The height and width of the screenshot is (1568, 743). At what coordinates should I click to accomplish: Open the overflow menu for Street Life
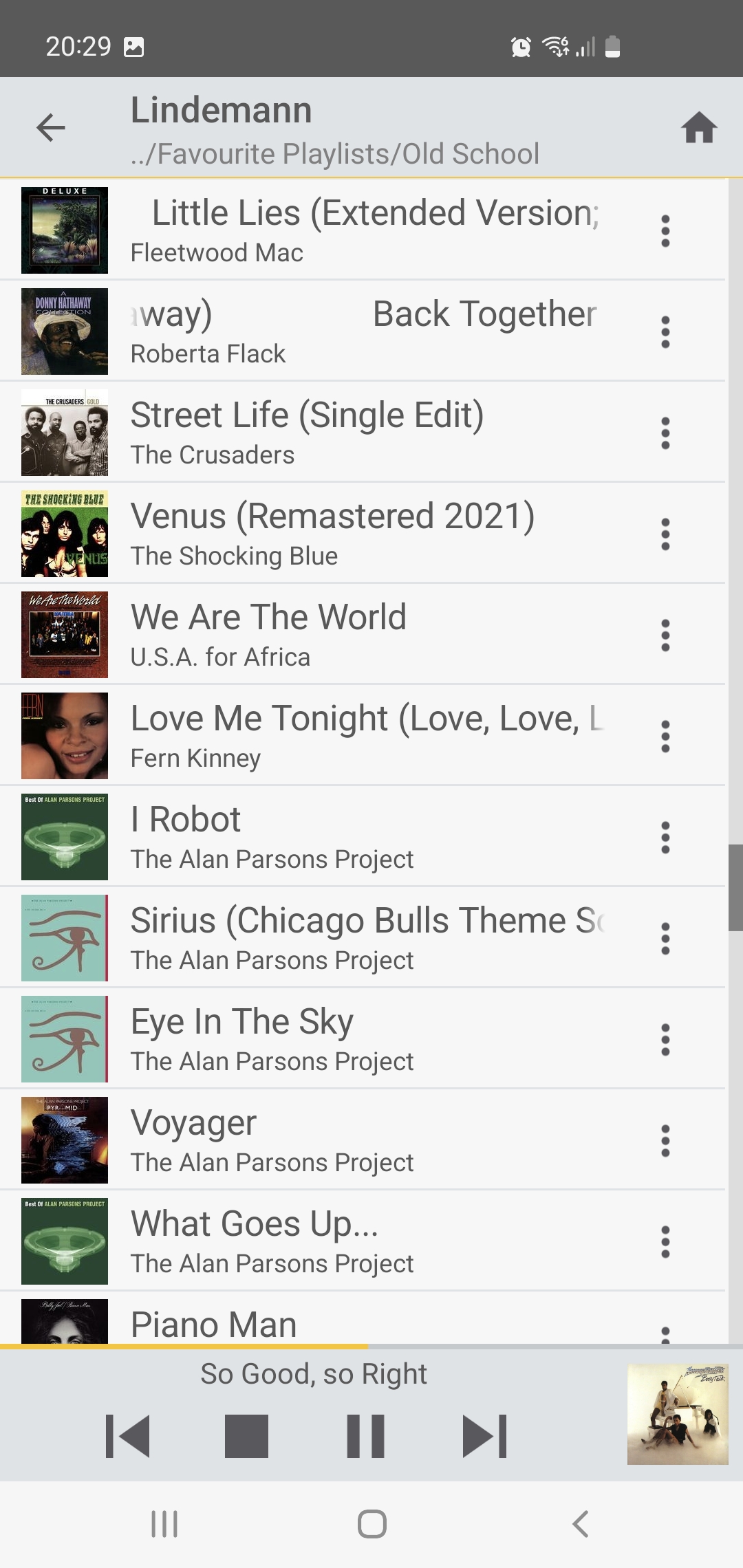[665, 432]
